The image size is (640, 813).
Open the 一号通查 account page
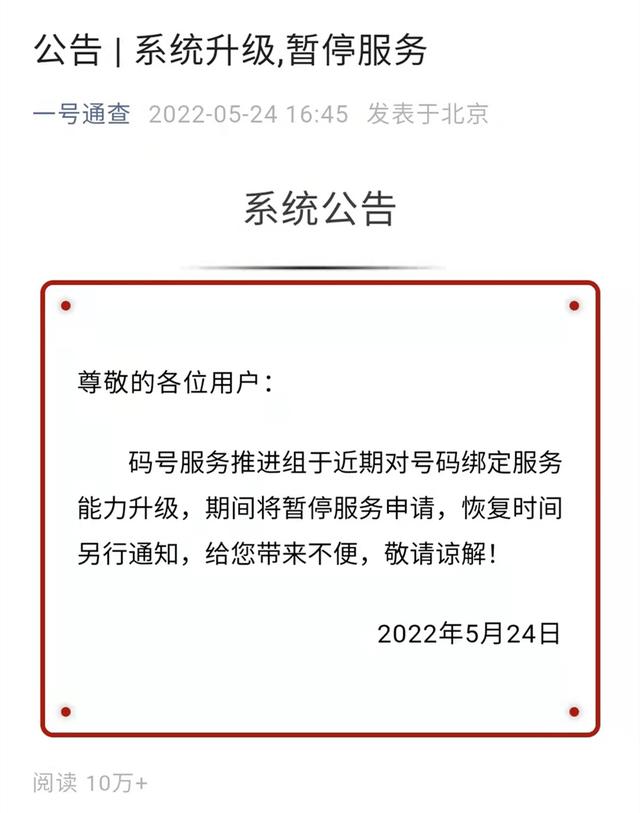[x=82, y=114]
